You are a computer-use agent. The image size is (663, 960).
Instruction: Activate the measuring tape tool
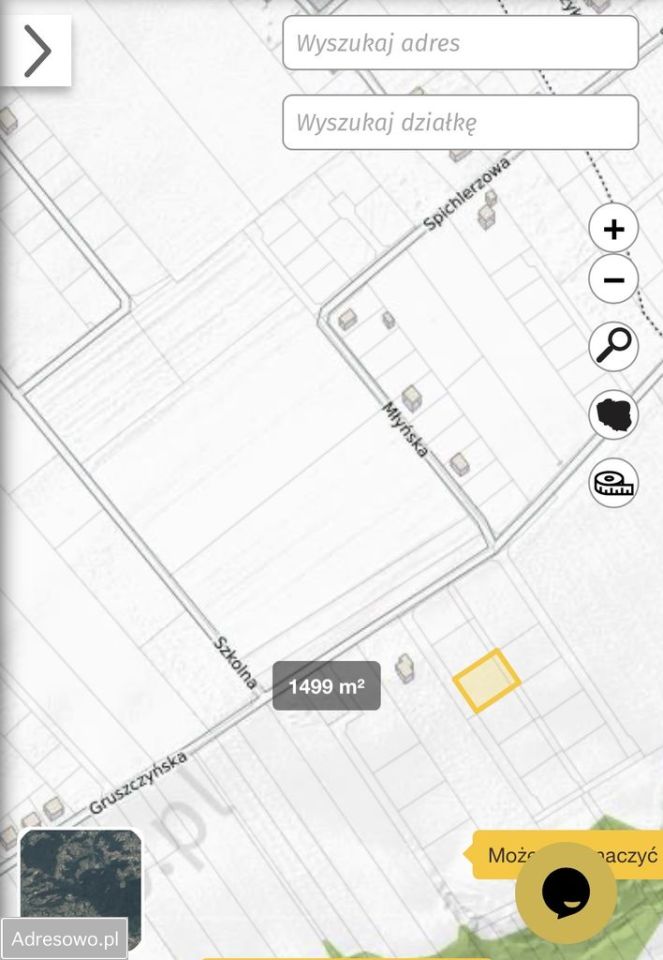[x=613, y=483]
